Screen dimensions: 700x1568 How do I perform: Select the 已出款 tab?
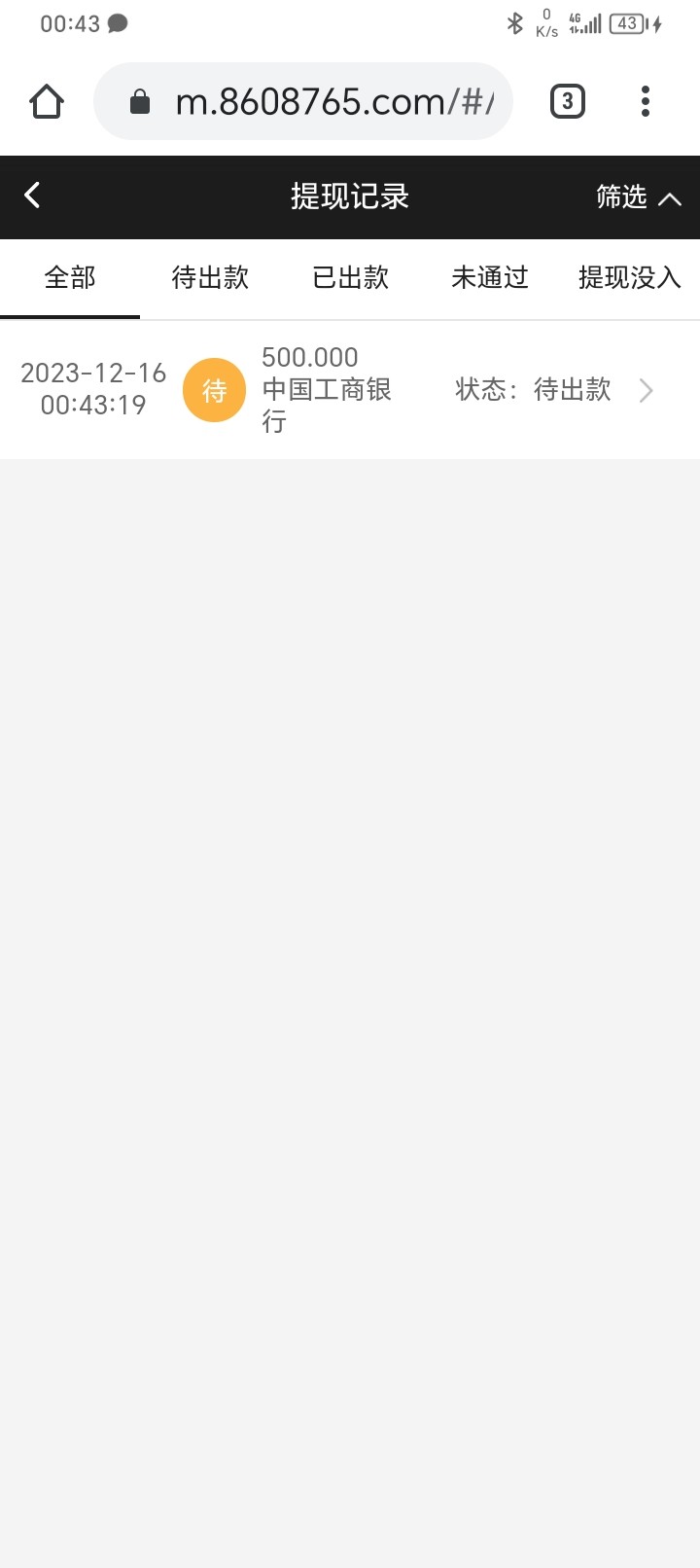pos(350,278)
